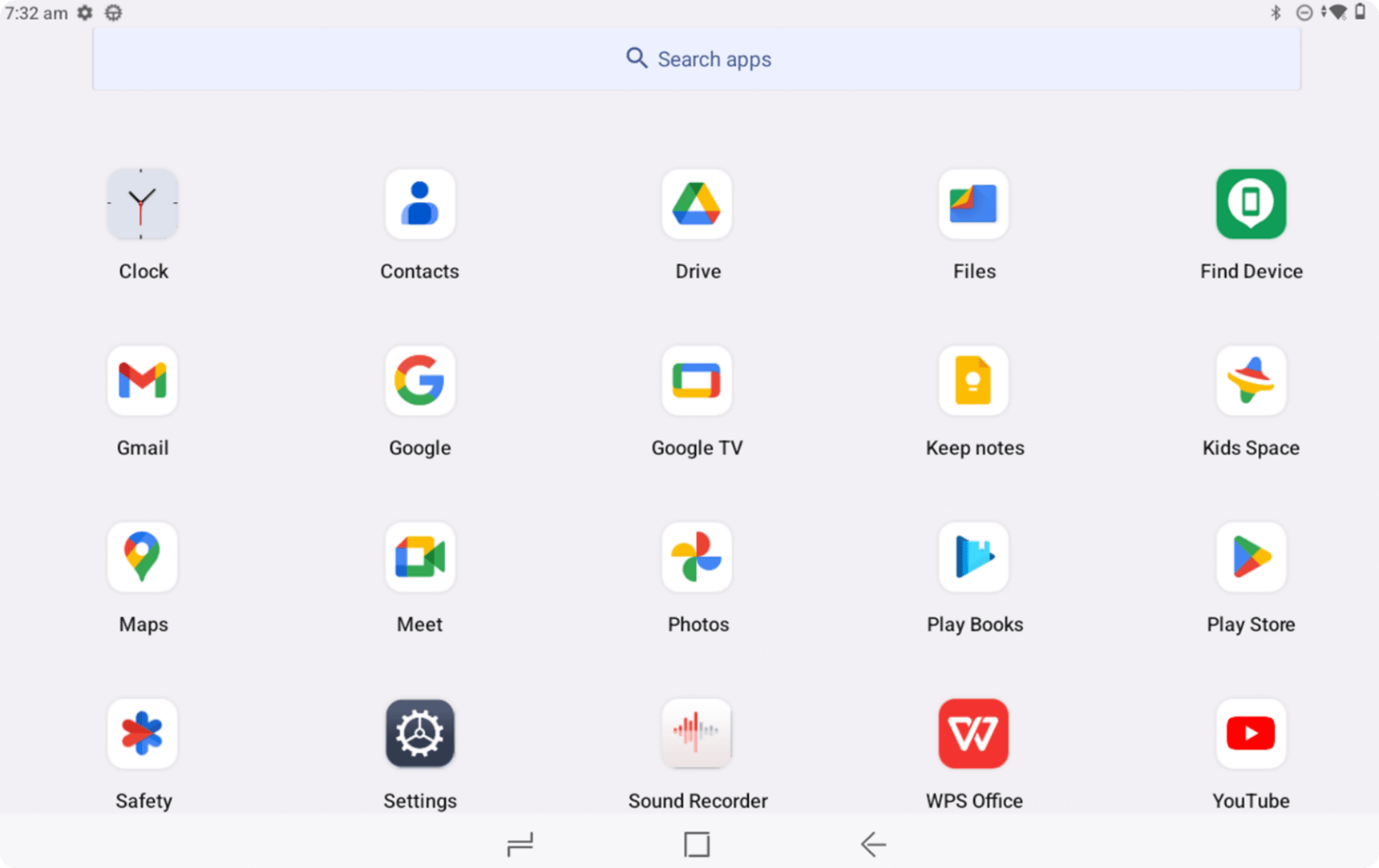Open Google Maps
This screenshot has width=1379, height=868.
click(x=143, y=557)
